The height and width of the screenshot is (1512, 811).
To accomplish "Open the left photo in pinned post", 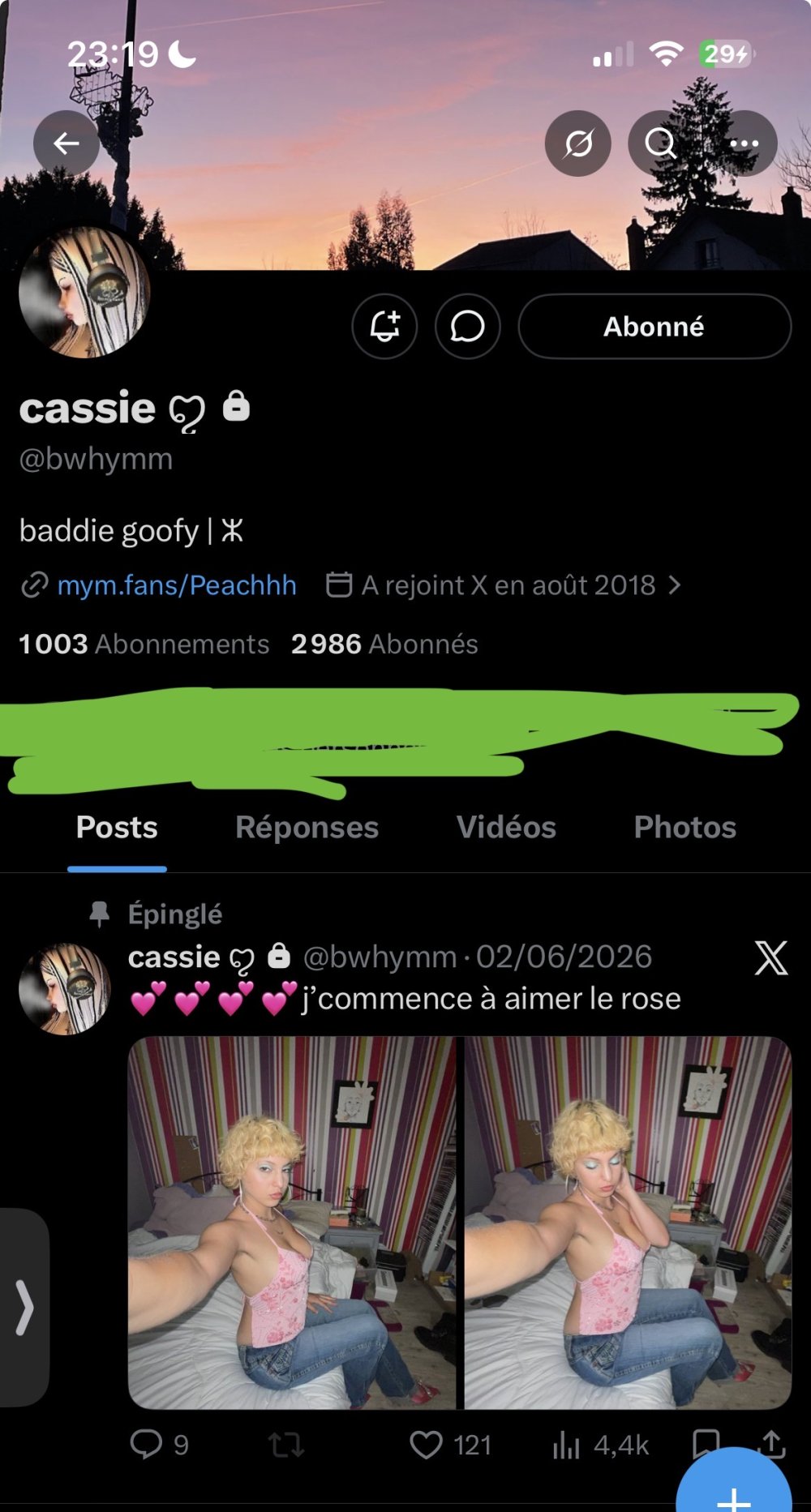I will [x=292, y=1223].
